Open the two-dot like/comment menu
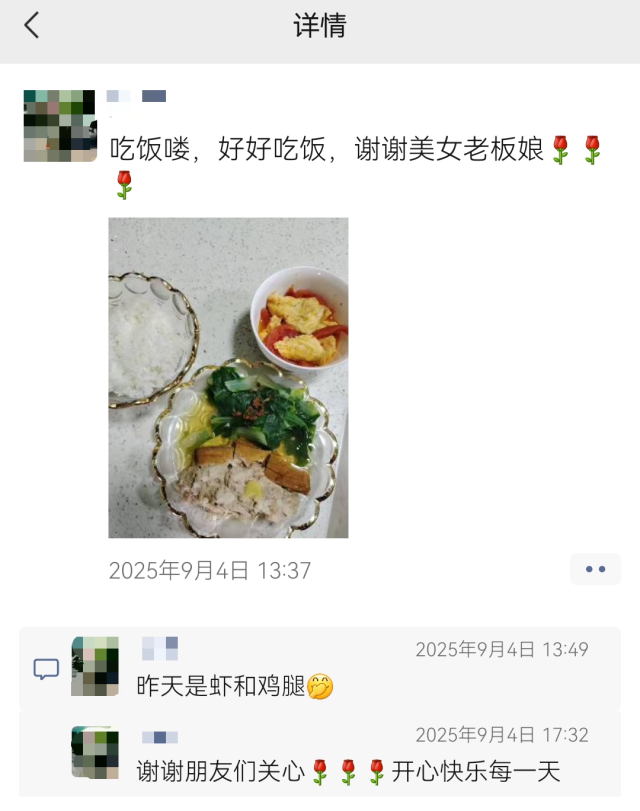This screenshot has width=640, height=811. [595, 569]
